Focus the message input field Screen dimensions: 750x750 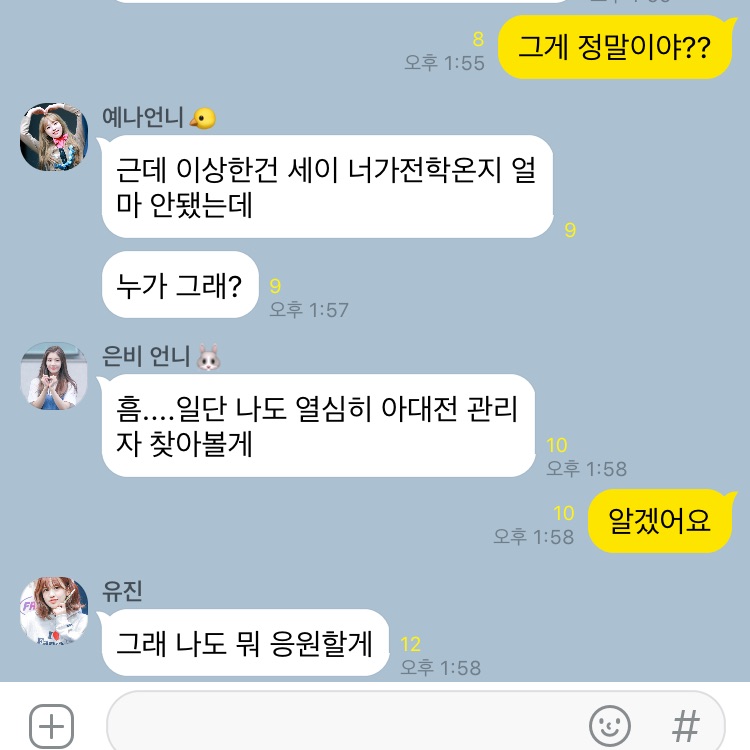click(x=340, y=724)
